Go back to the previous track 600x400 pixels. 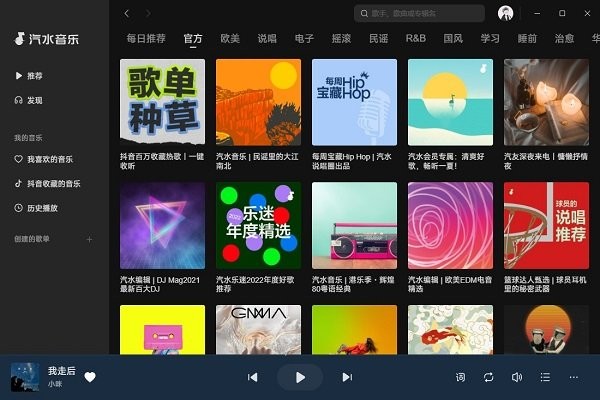point(252,377)
